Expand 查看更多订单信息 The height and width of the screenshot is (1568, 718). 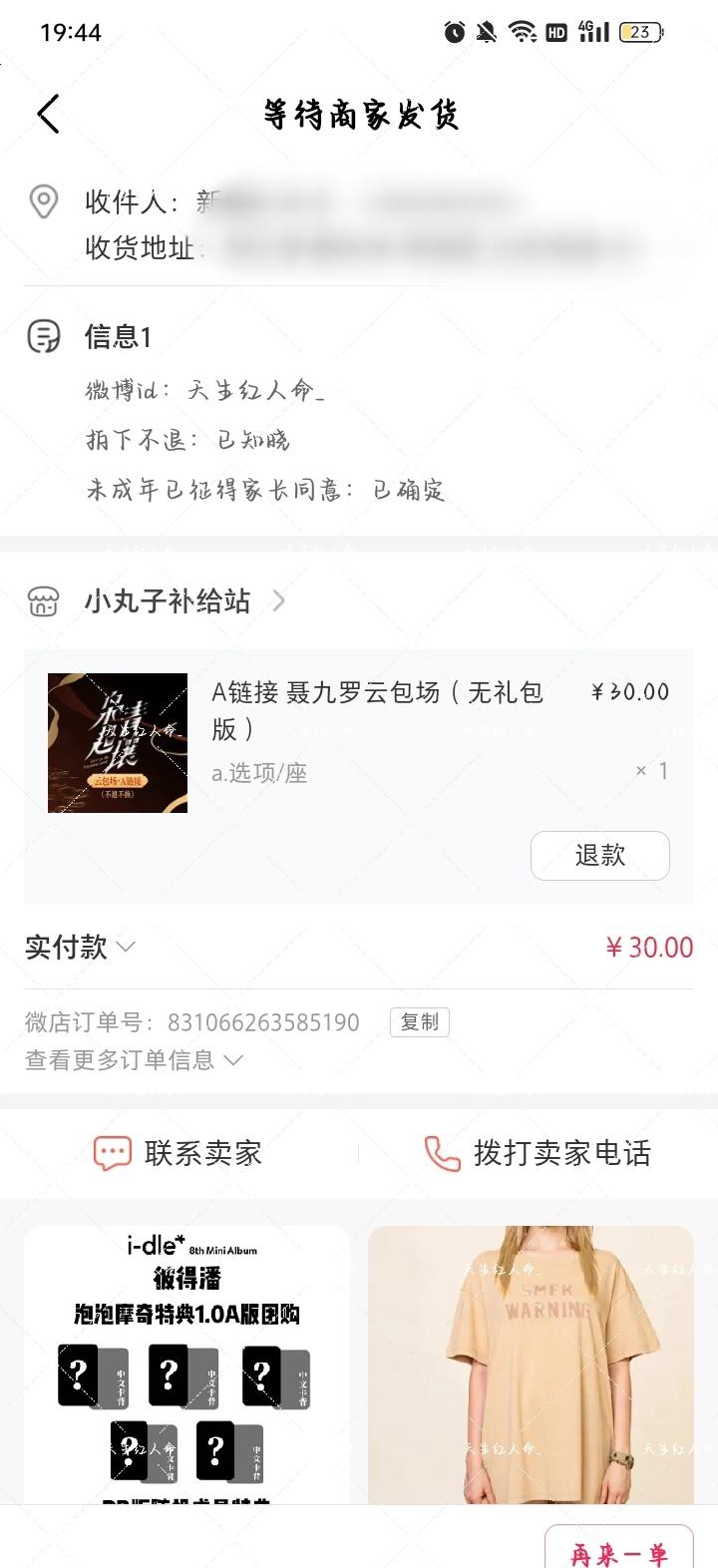pos(134,1059)
